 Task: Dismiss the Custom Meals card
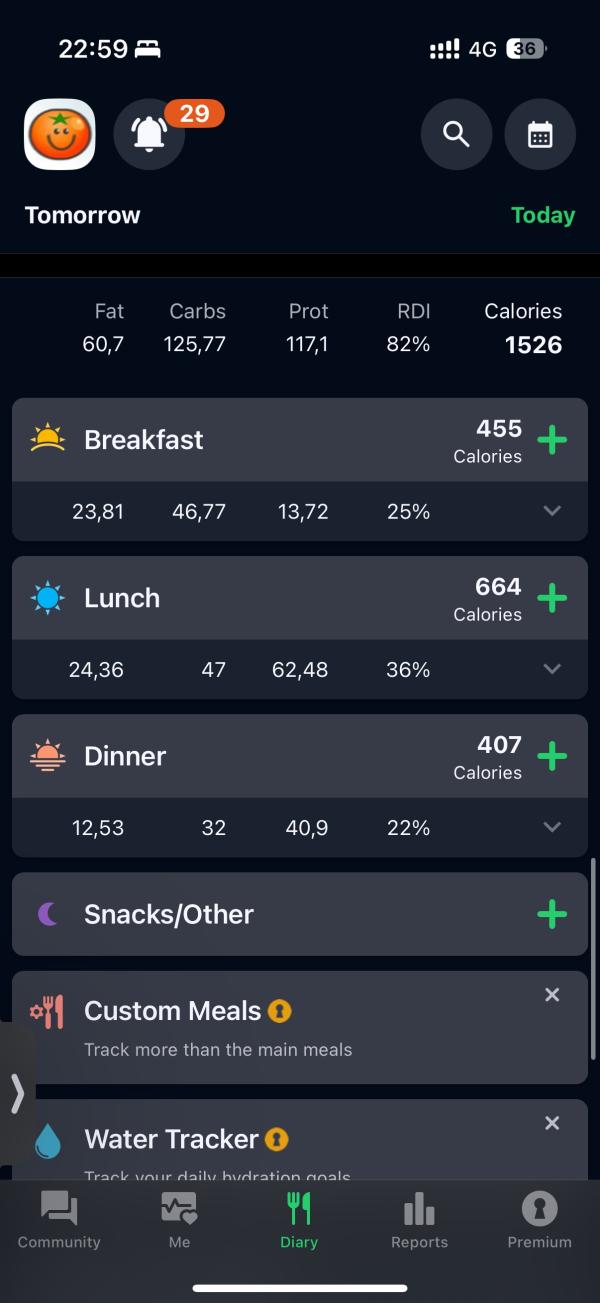click(x=552, y=995)
